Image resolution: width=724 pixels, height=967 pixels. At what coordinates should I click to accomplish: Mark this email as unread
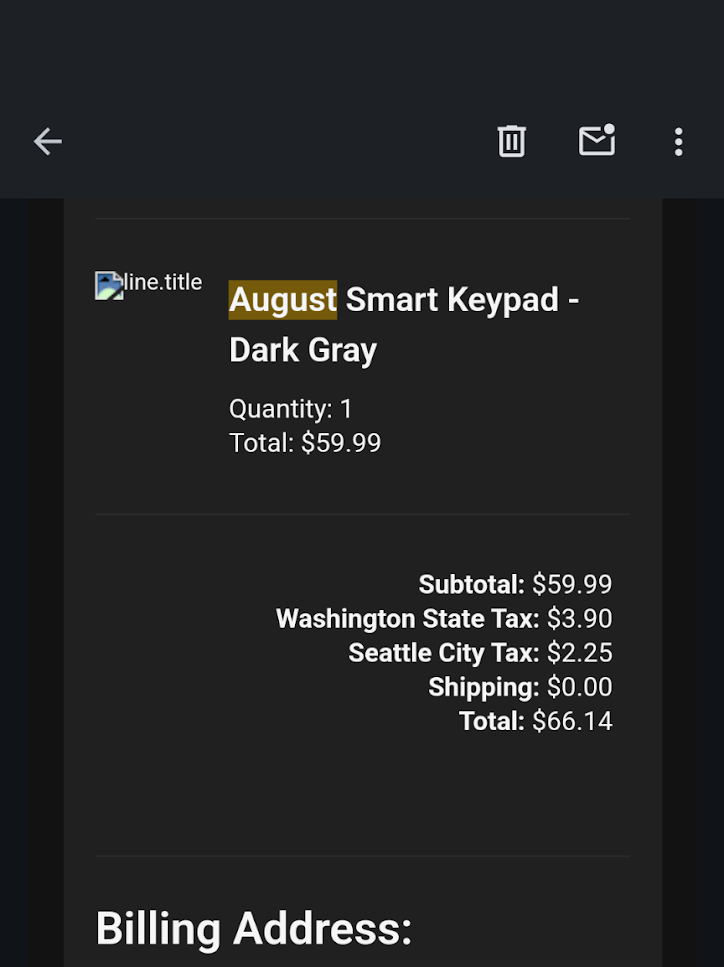596,142
